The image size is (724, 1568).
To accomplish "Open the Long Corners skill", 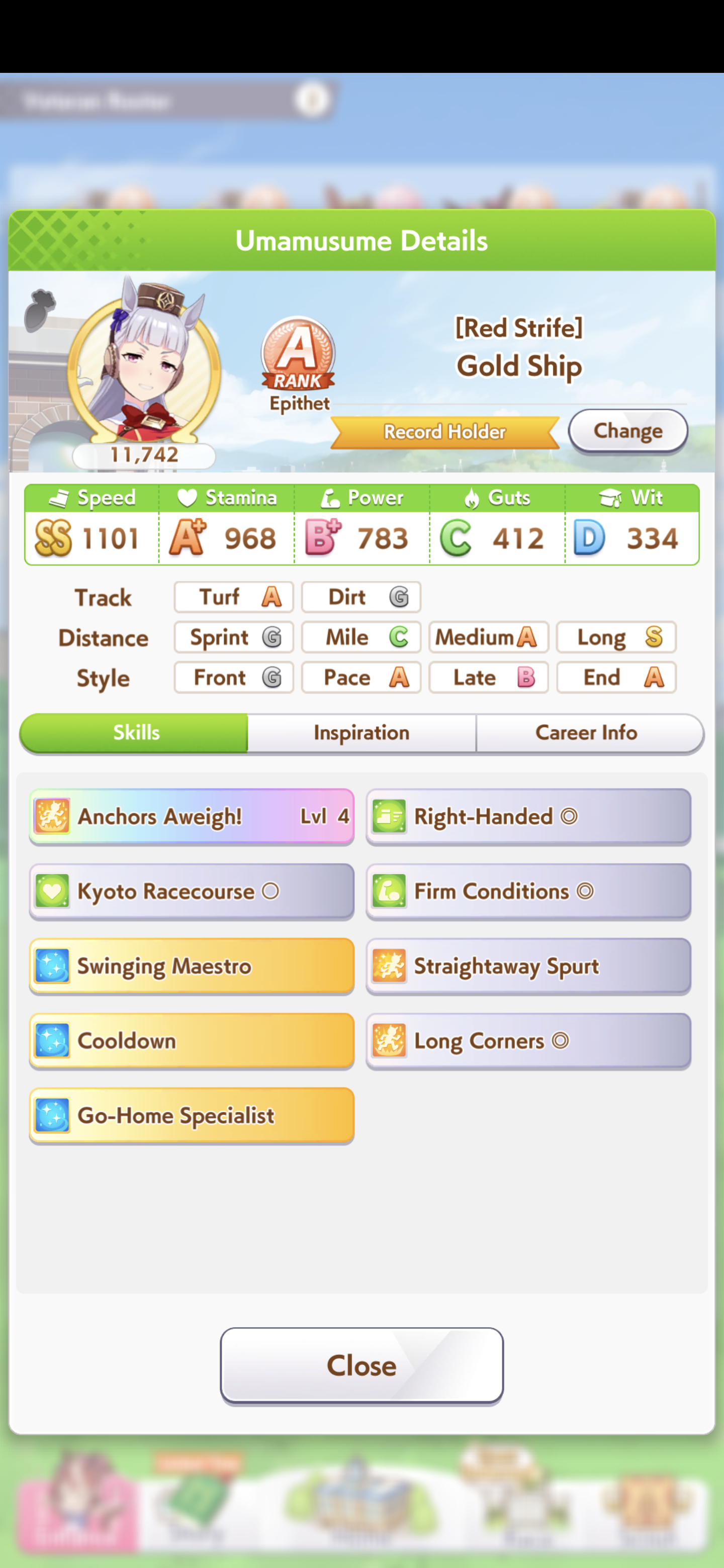I will (x=528, y=1041).
